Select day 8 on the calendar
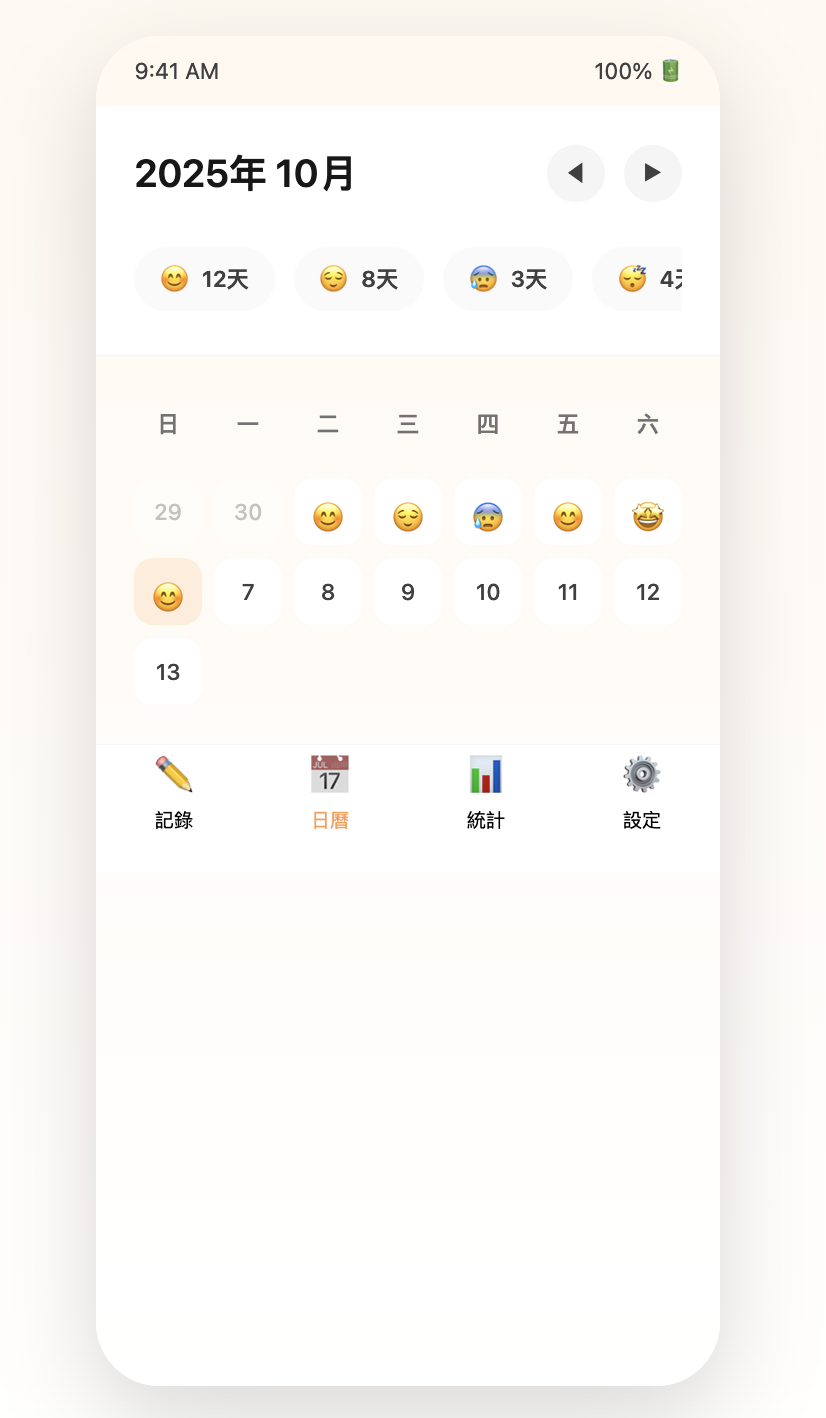The image size is (826, 1418). [x=328, y=592]
